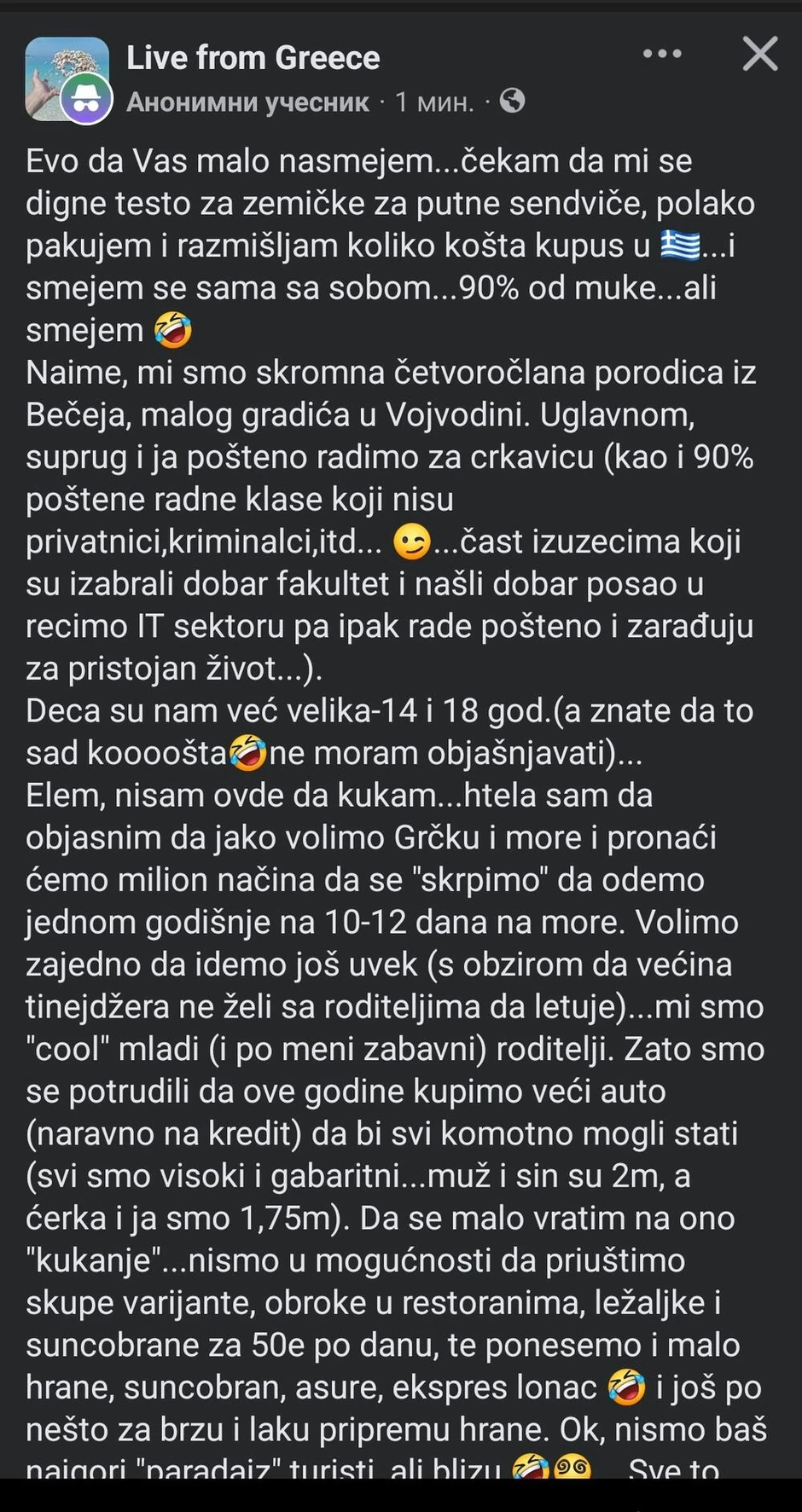Open the "Анонимни учесник" author profile
The width and height of the screenshot is (802, 1512).
[247, 101]
